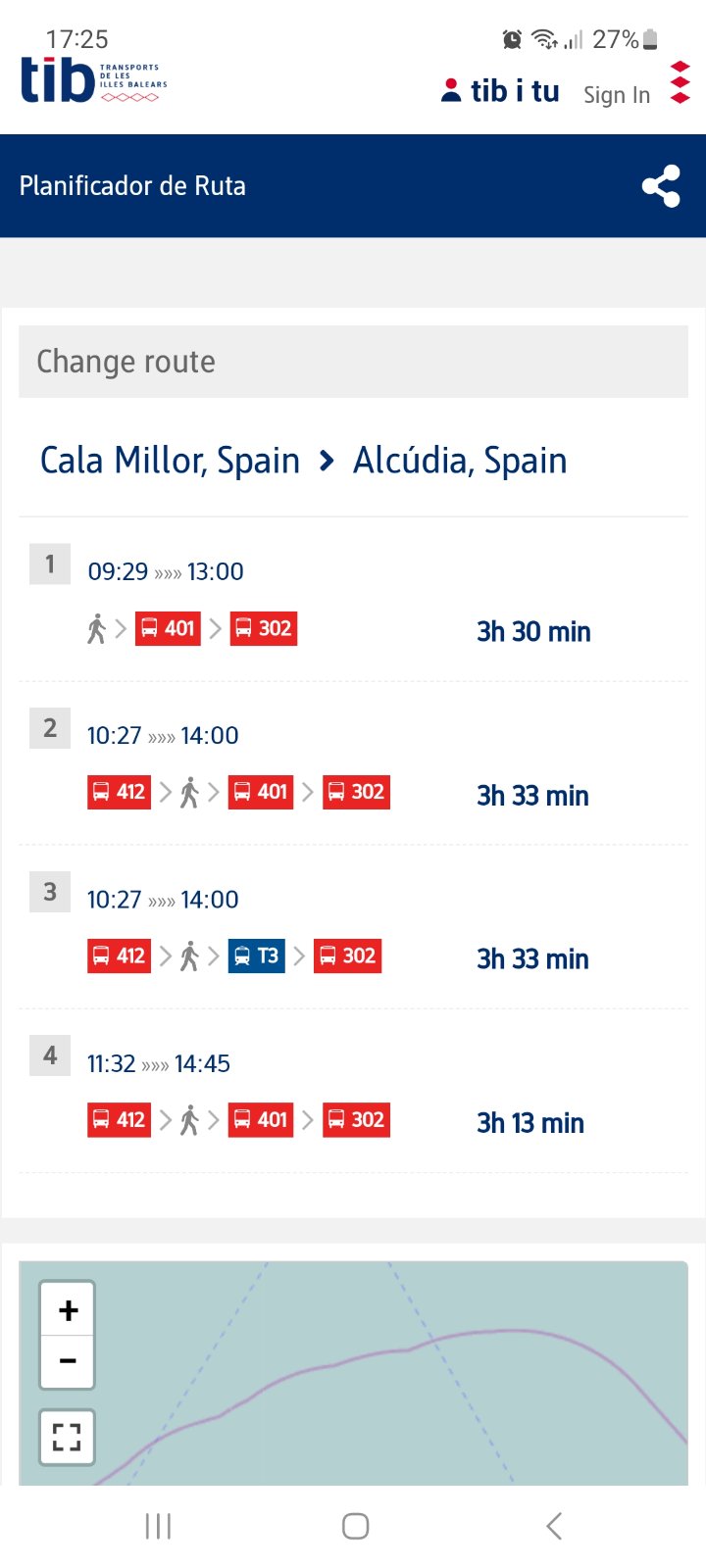
Task: Open tib i tu account link
Action: 501,91
